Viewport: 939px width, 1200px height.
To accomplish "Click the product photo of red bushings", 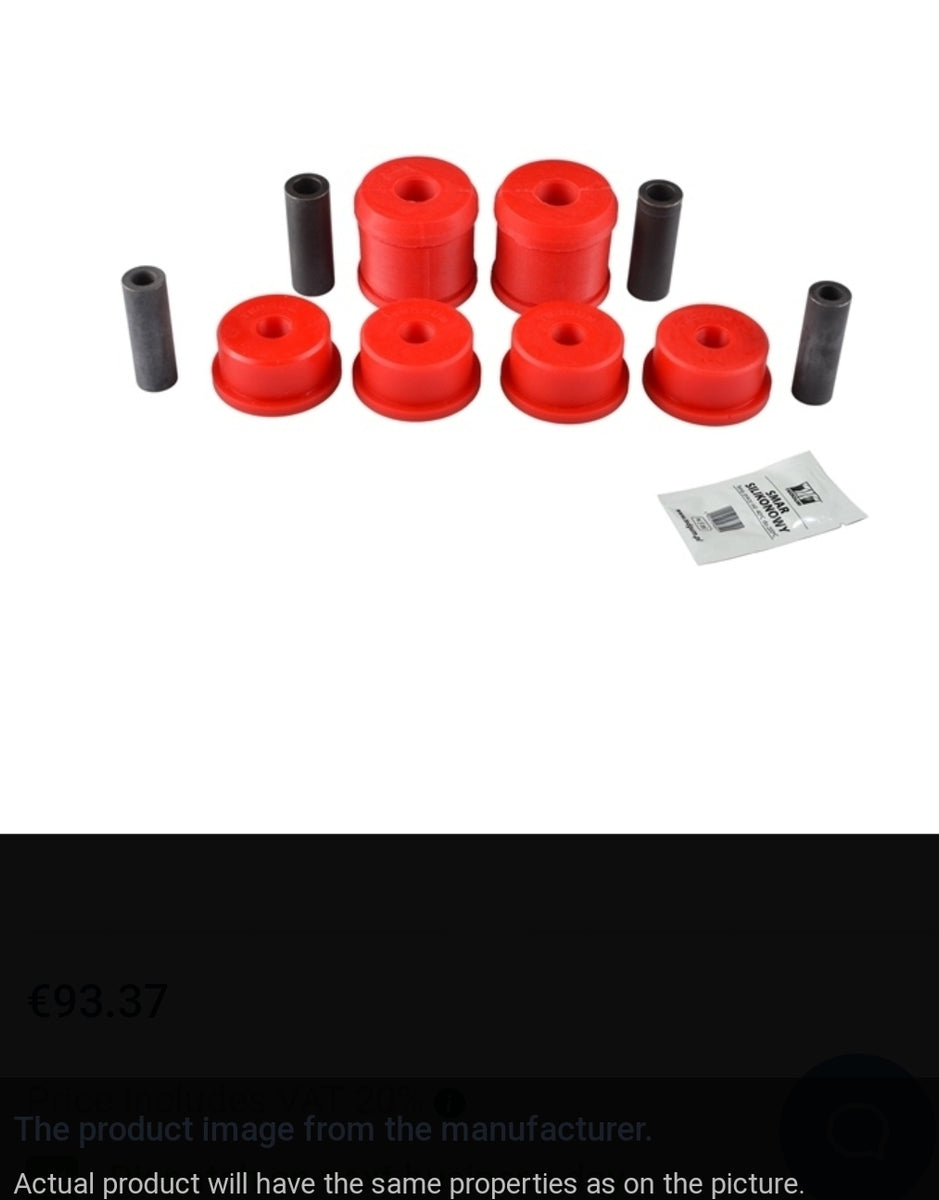I will coord(470,300).
